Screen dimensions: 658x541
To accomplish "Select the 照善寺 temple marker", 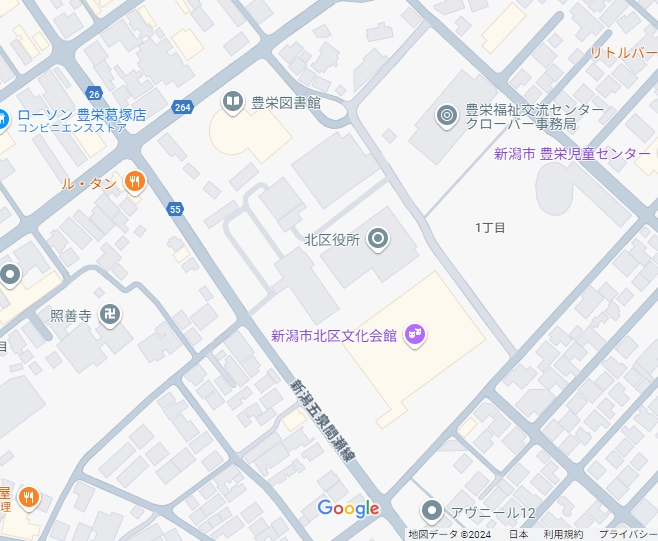I will (109, 315).
